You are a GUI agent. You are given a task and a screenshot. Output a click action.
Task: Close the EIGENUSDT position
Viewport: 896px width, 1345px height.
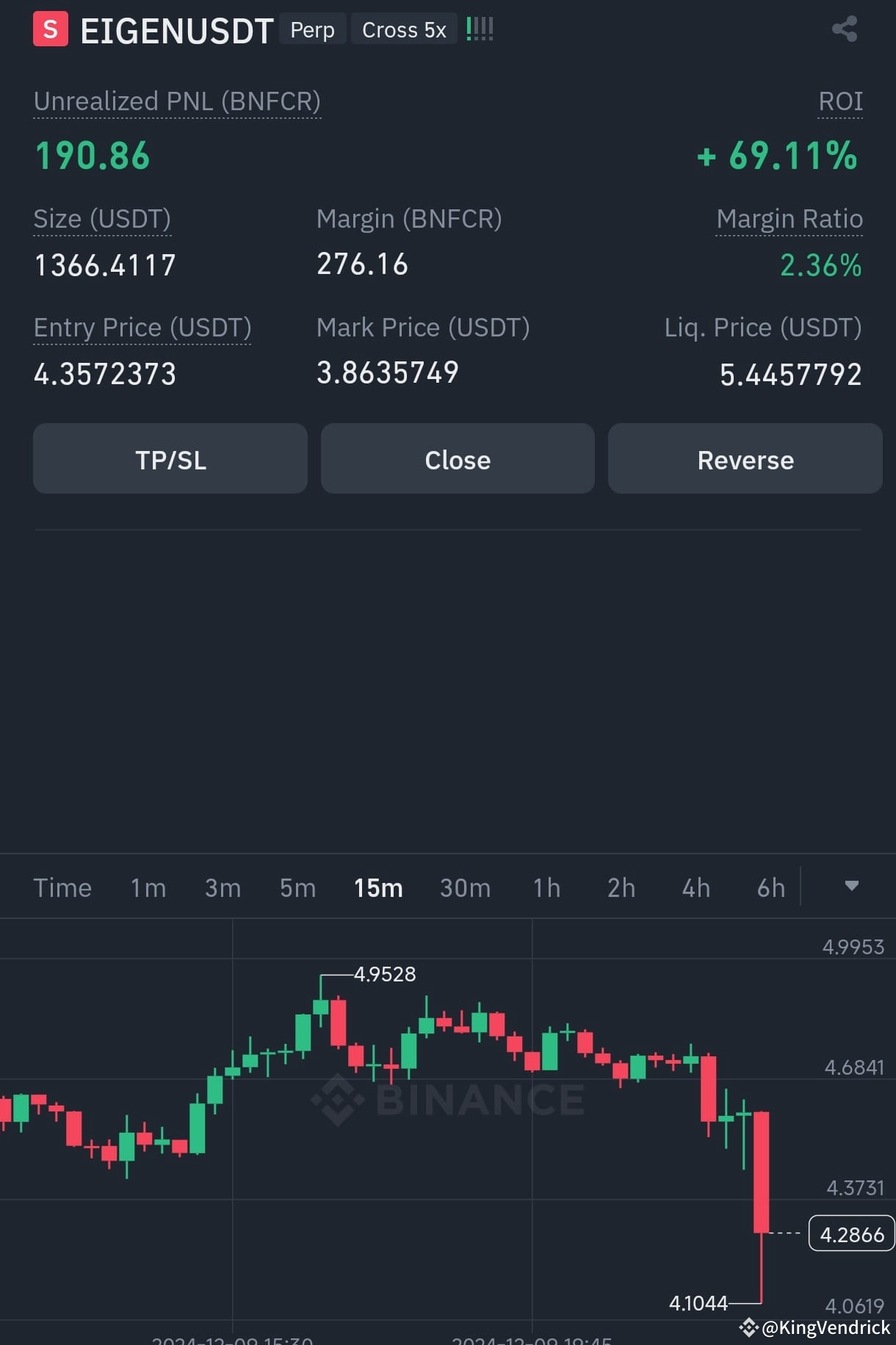457,458
